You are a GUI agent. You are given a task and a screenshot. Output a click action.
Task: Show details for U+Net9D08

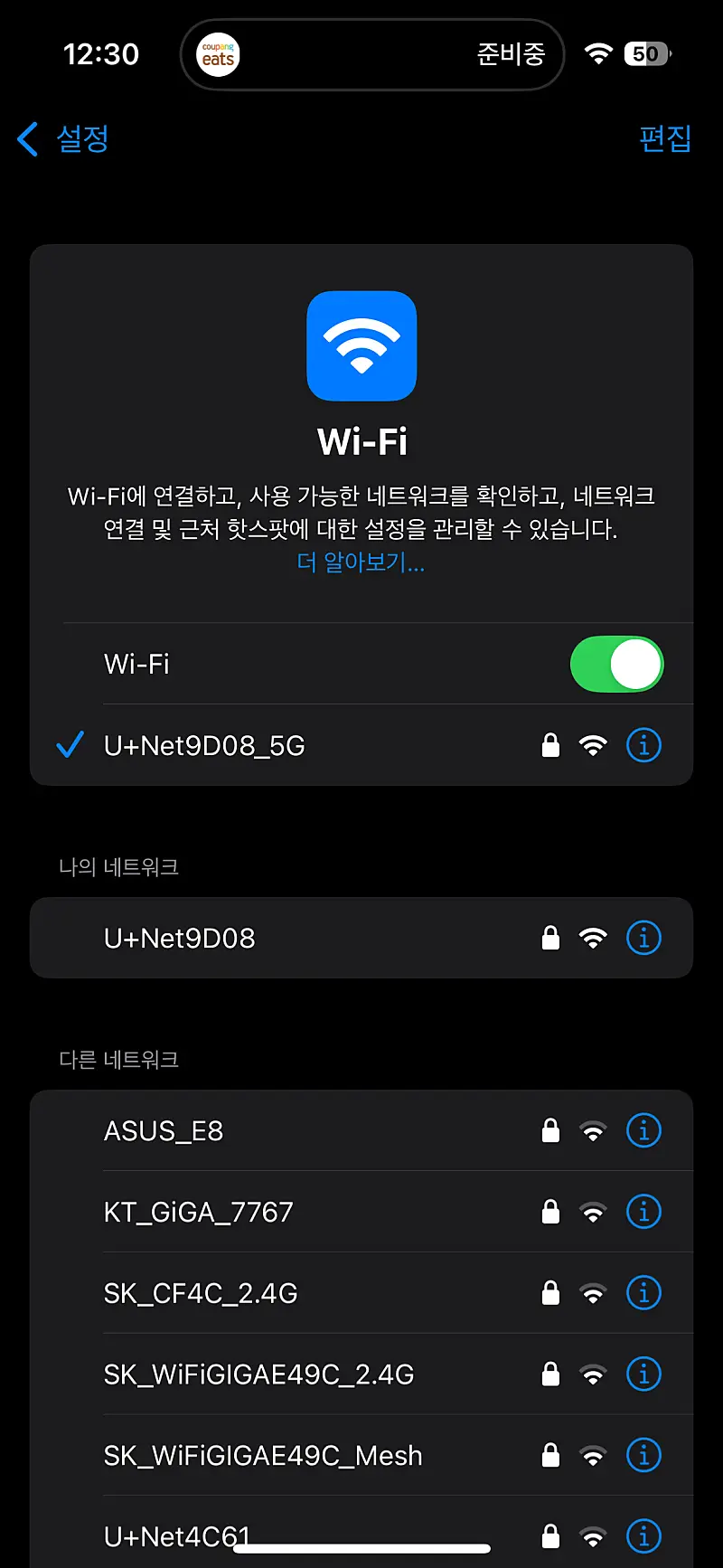(x=643, y=939)
